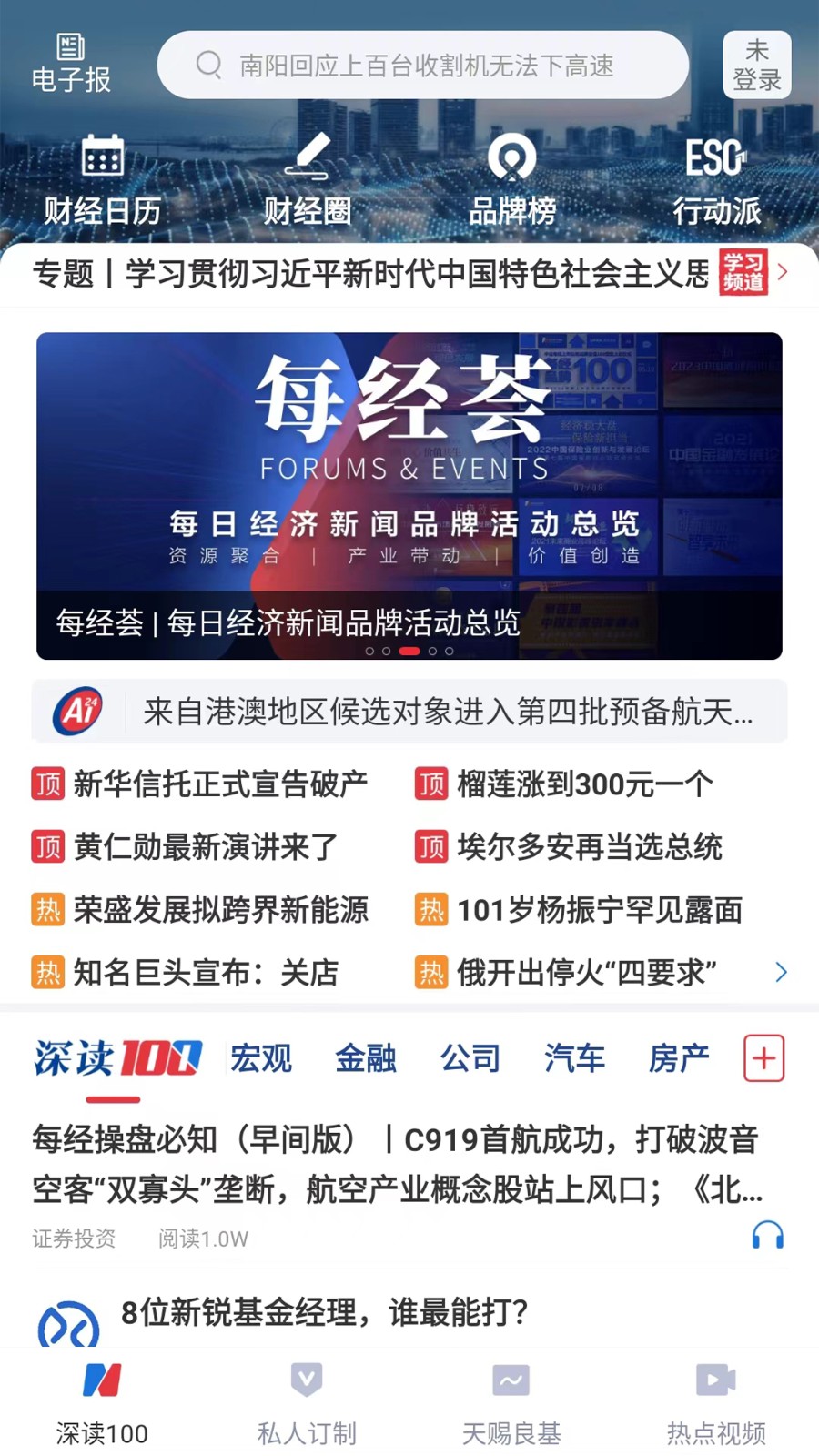Screen dimensions: 819x1456
Task: Select the 金融 category tab
Action: 366,1058
